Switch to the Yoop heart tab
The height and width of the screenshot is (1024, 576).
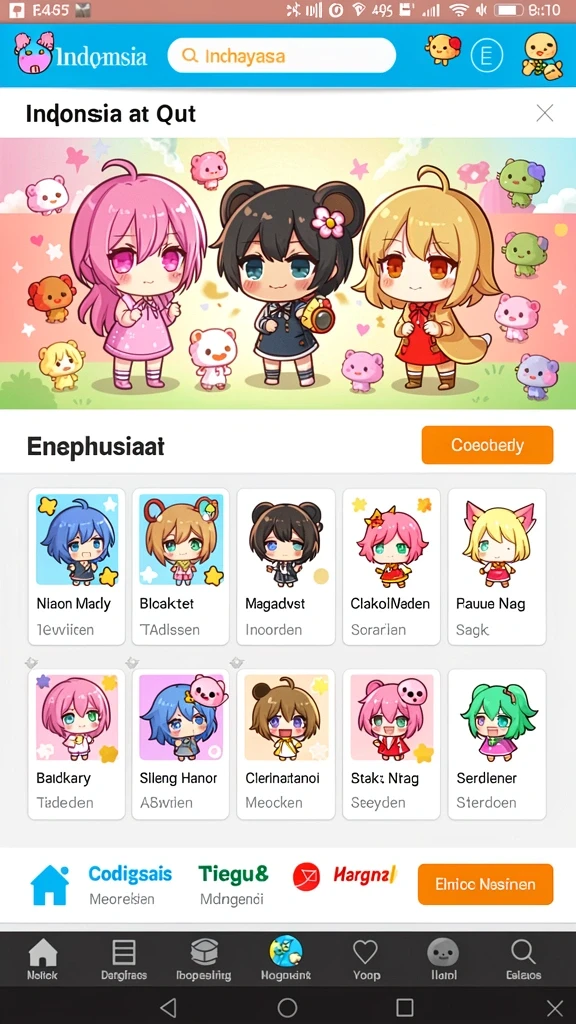point(366,959)
